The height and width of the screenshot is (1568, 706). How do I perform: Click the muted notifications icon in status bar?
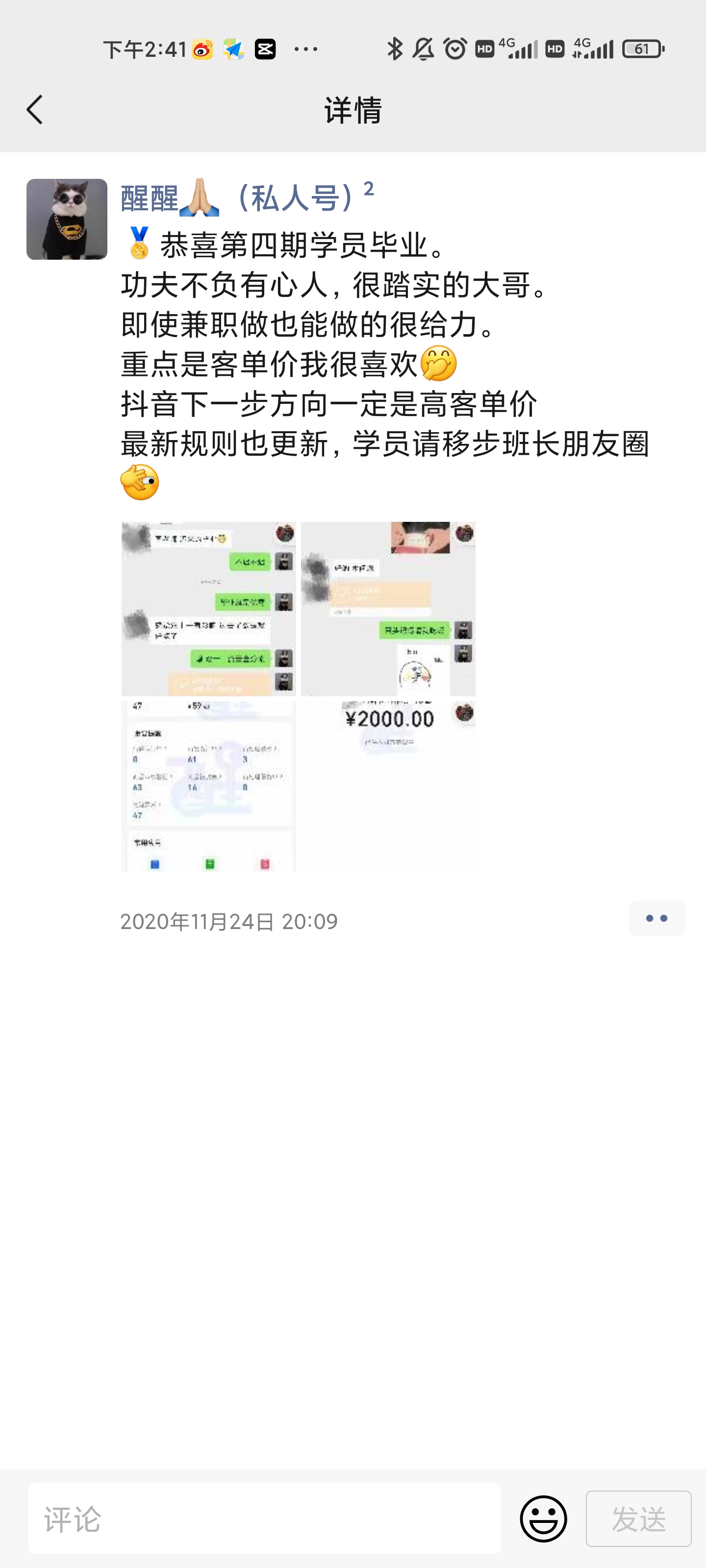point(424,49)
